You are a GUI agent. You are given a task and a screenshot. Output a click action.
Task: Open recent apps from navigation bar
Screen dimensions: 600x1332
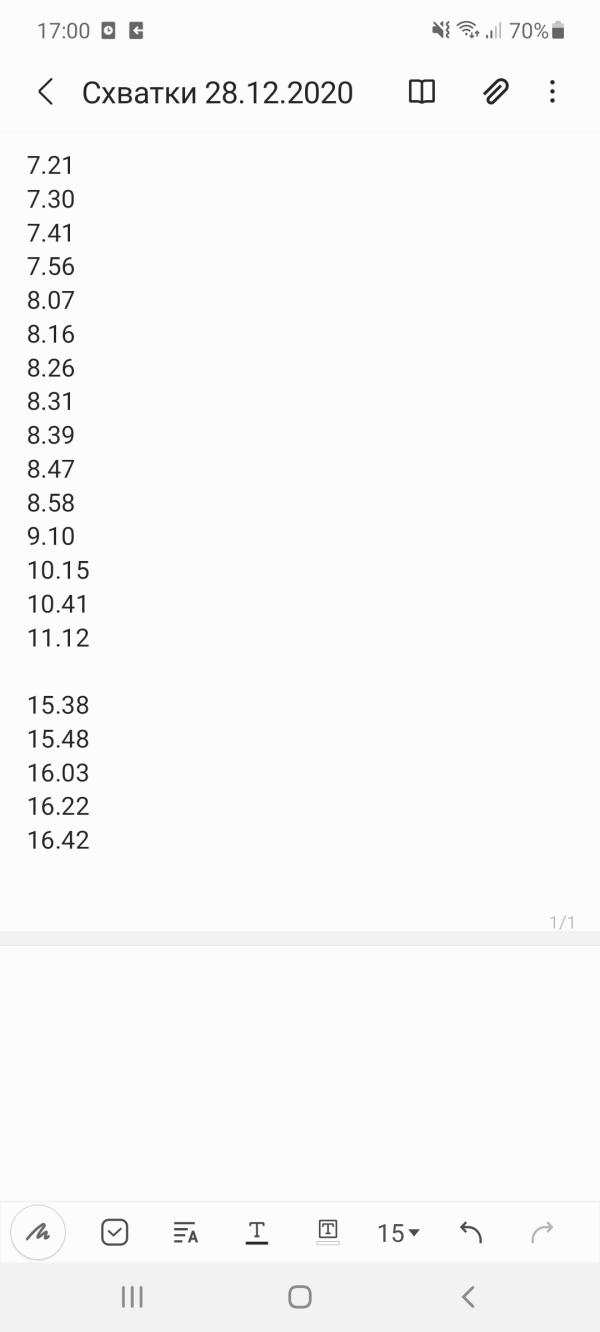point(132,1297)
